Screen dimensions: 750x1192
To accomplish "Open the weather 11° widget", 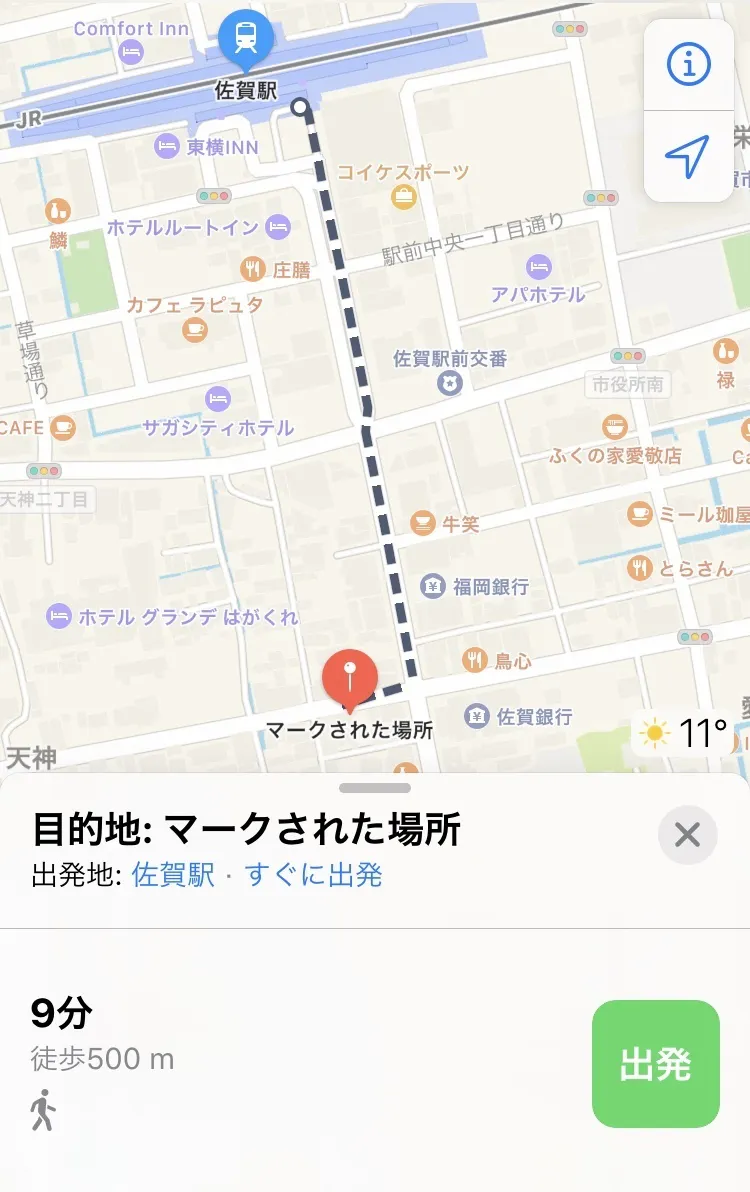I will click(x=685, y=734).
